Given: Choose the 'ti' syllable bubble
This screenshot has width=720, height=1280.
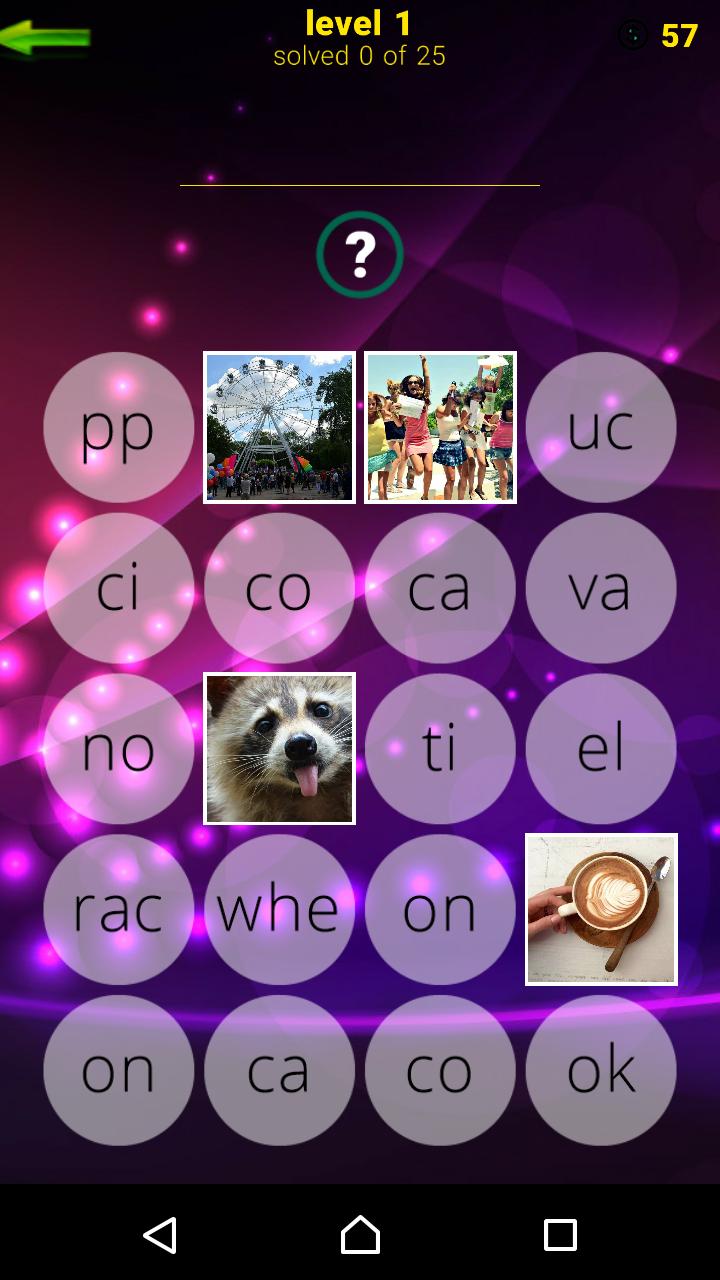Looking at the screenshot, I should coord(440,749).
